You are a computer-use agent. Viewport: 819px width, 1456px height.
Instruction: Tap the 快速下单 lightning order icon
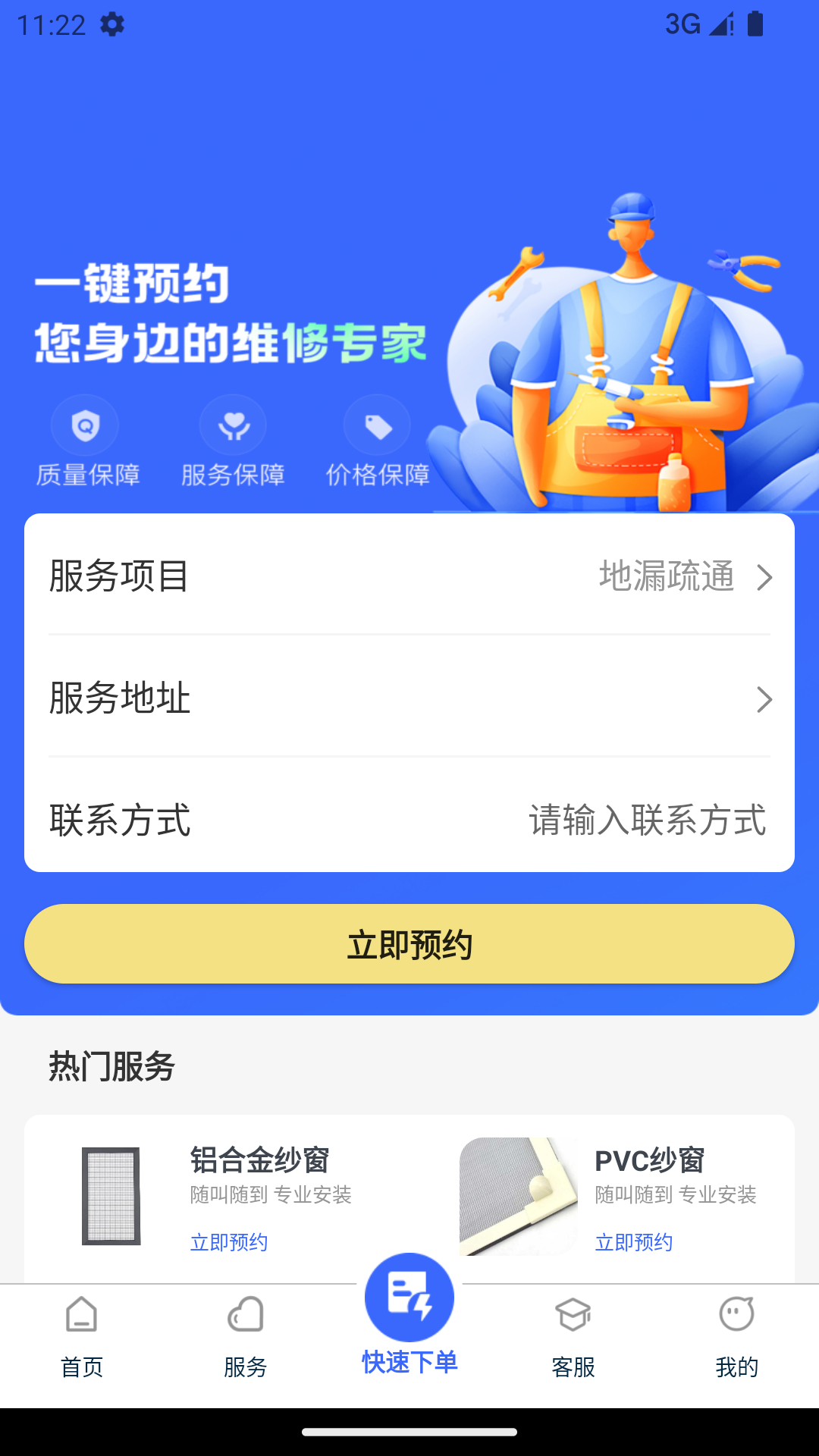click(x=409, y=1297)
